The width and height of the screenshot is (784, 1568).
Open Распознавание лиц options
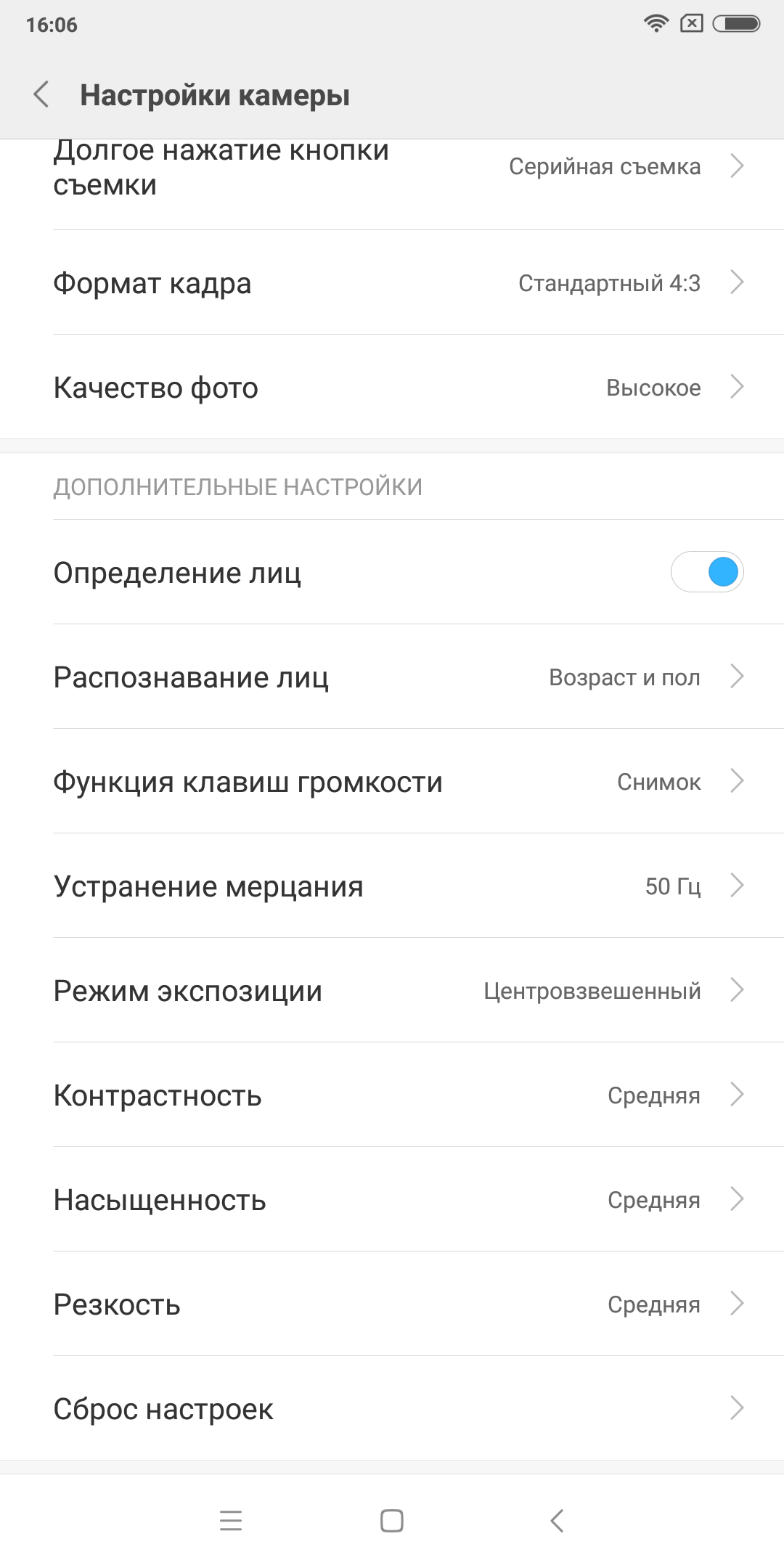pos(392,677)
